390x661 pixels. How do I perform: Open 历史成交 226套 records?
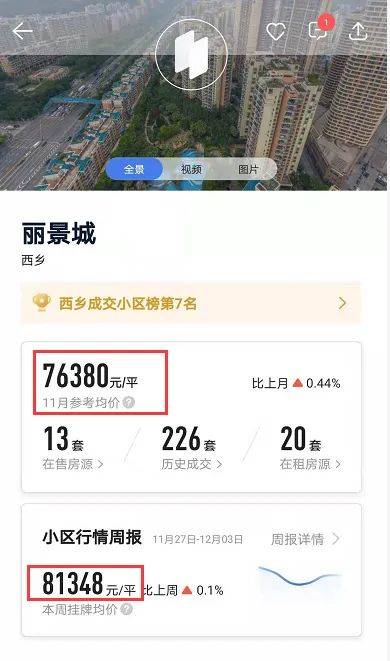coord(192,448)
